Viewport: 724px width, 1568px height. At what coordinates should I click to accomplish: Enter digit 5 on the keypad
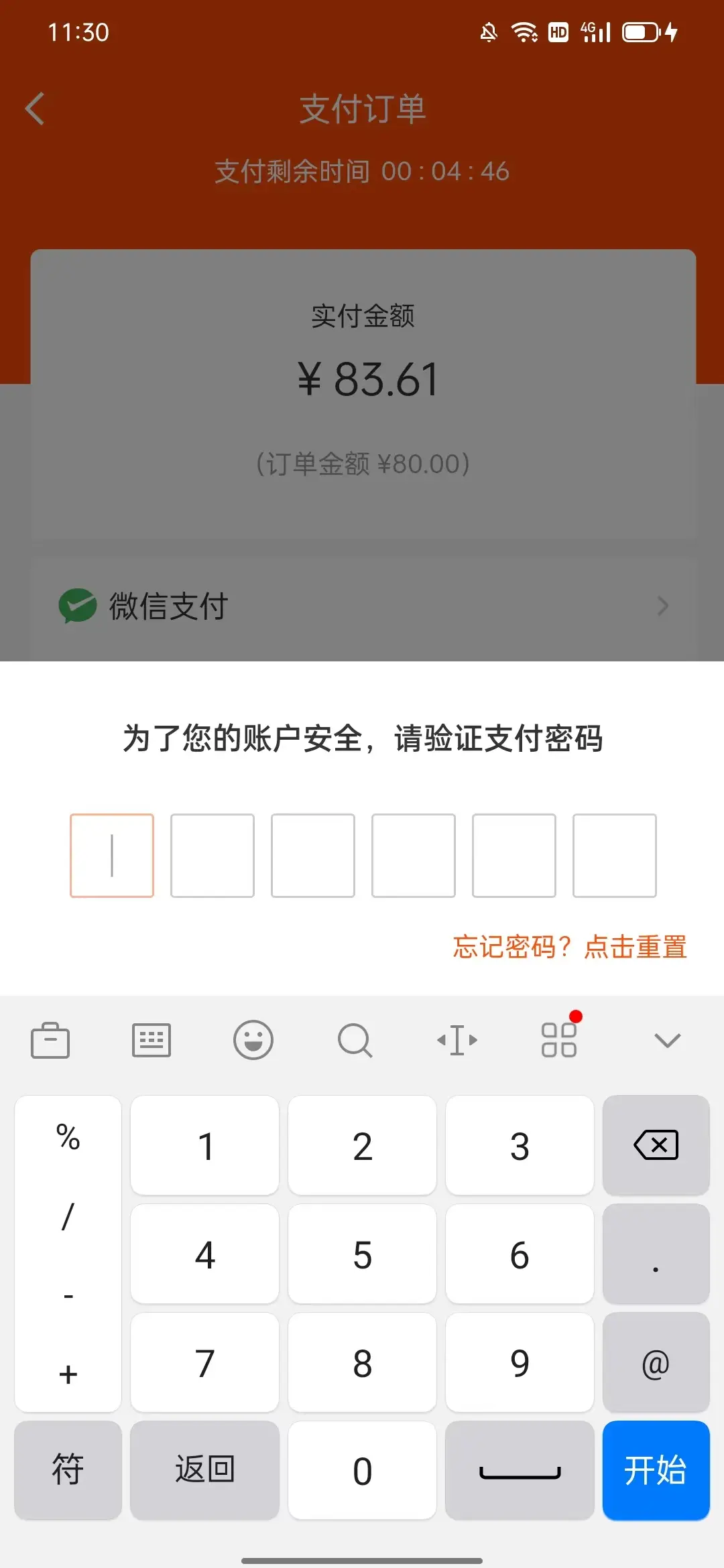pos(362,1254)
